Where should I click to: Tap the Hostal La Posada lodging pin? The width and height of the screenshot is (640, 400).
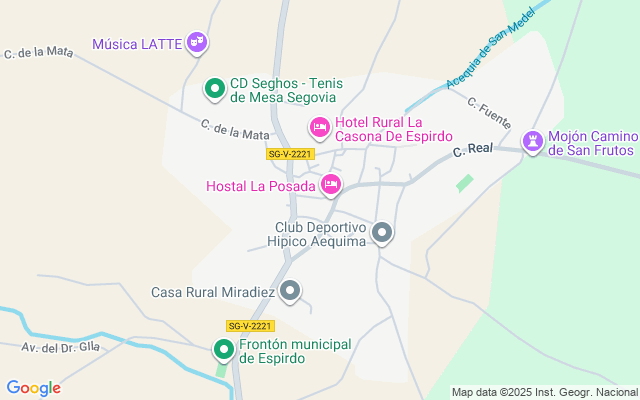click(x=331, y=185)
